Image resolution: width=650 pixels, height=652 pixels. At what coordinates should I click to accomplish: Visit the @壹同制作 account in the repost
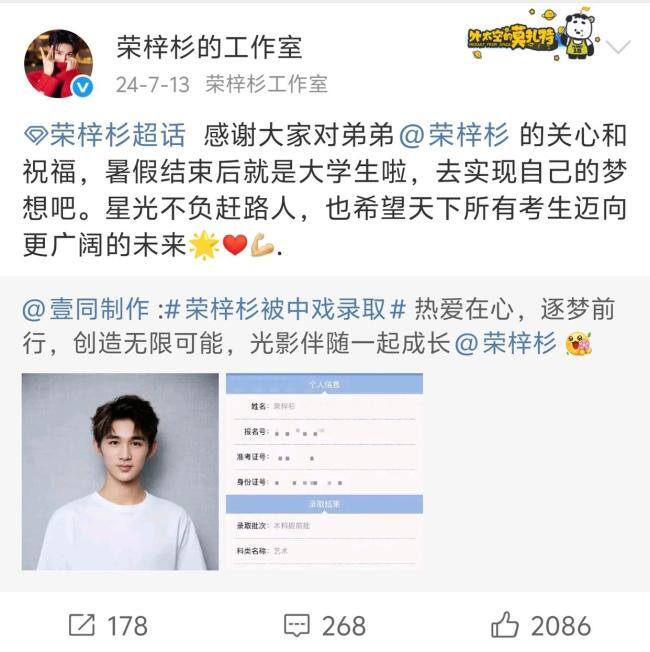84,308
